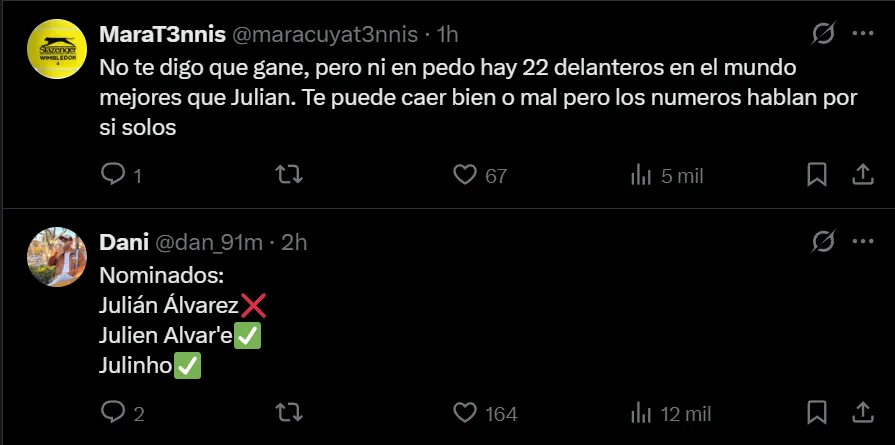Bookmark MaraT3nnis's post
This screenshot has height=445, width=895.
[x=817, y=175]
